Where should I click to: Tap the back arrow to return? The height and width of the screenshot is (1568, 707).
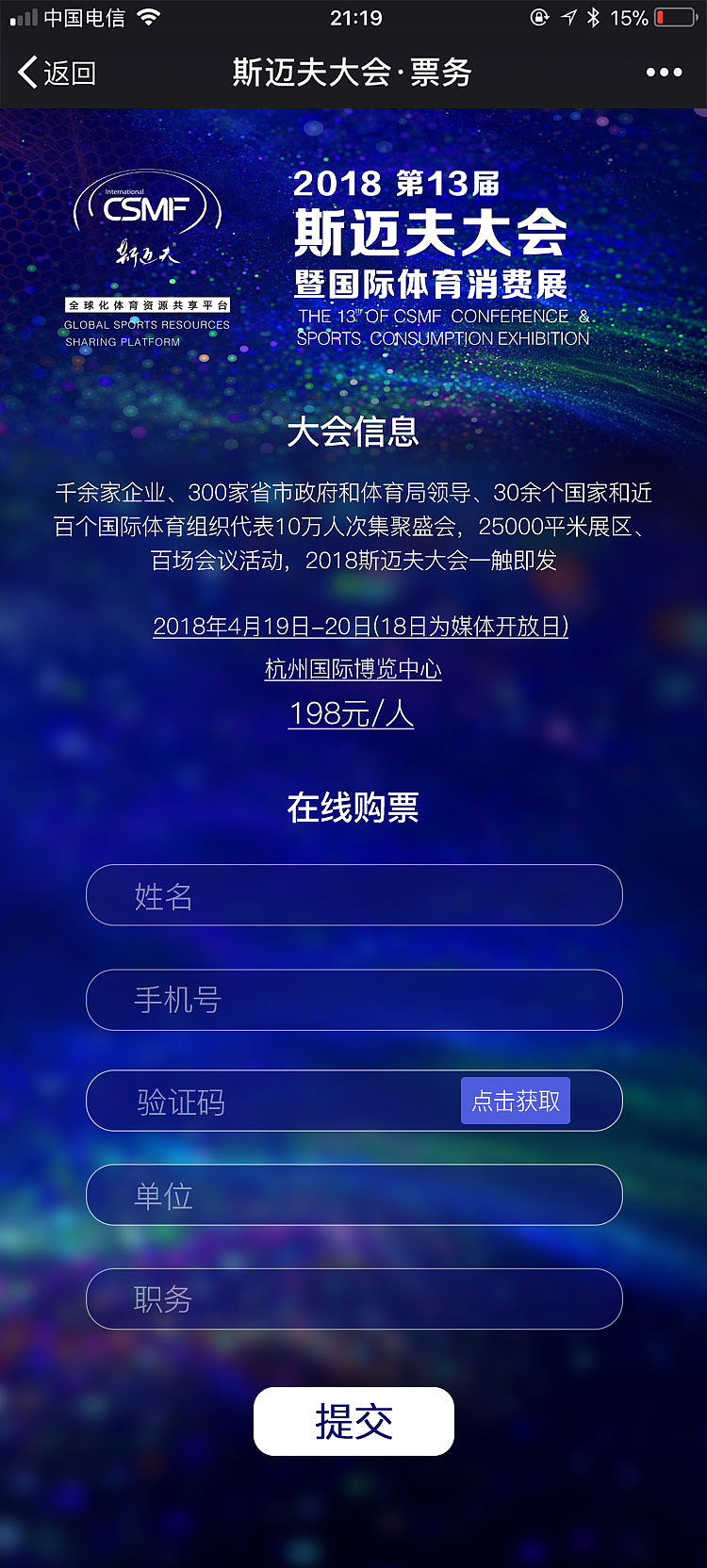coord(26,72)
